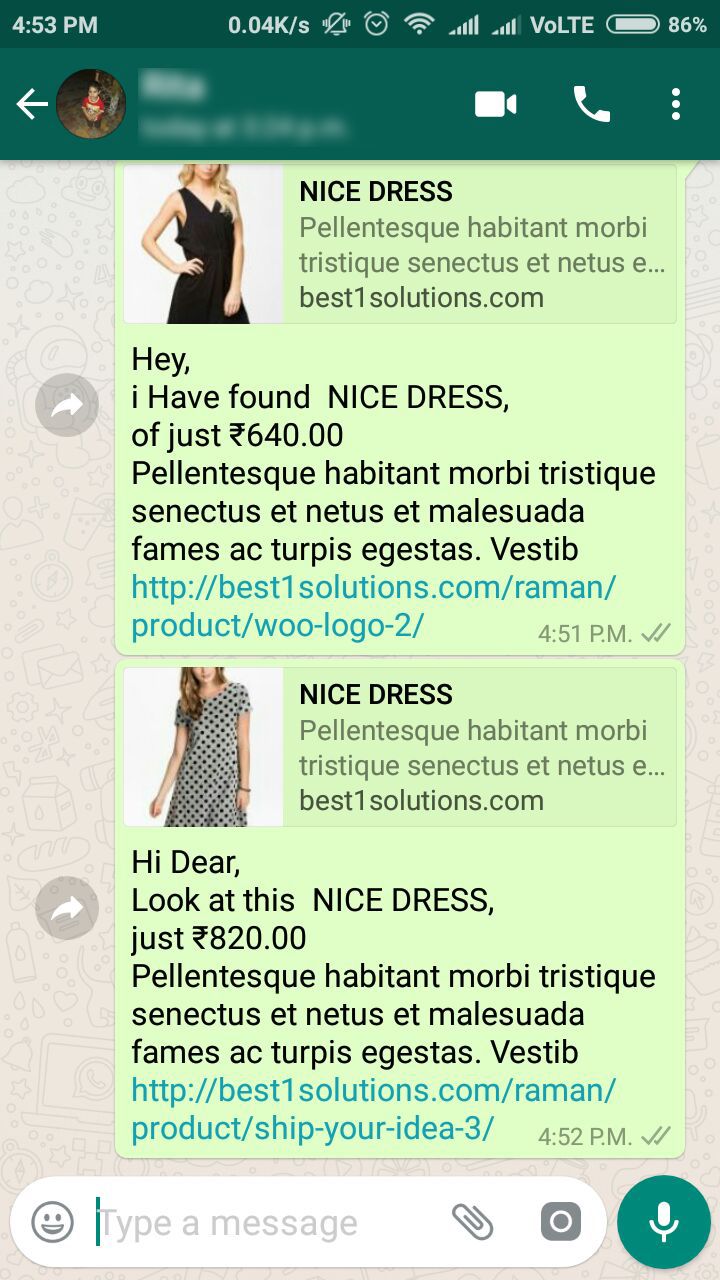Open the emoji picker
This screenshot has width=720, height=1280.
[x=53, y=1222]
